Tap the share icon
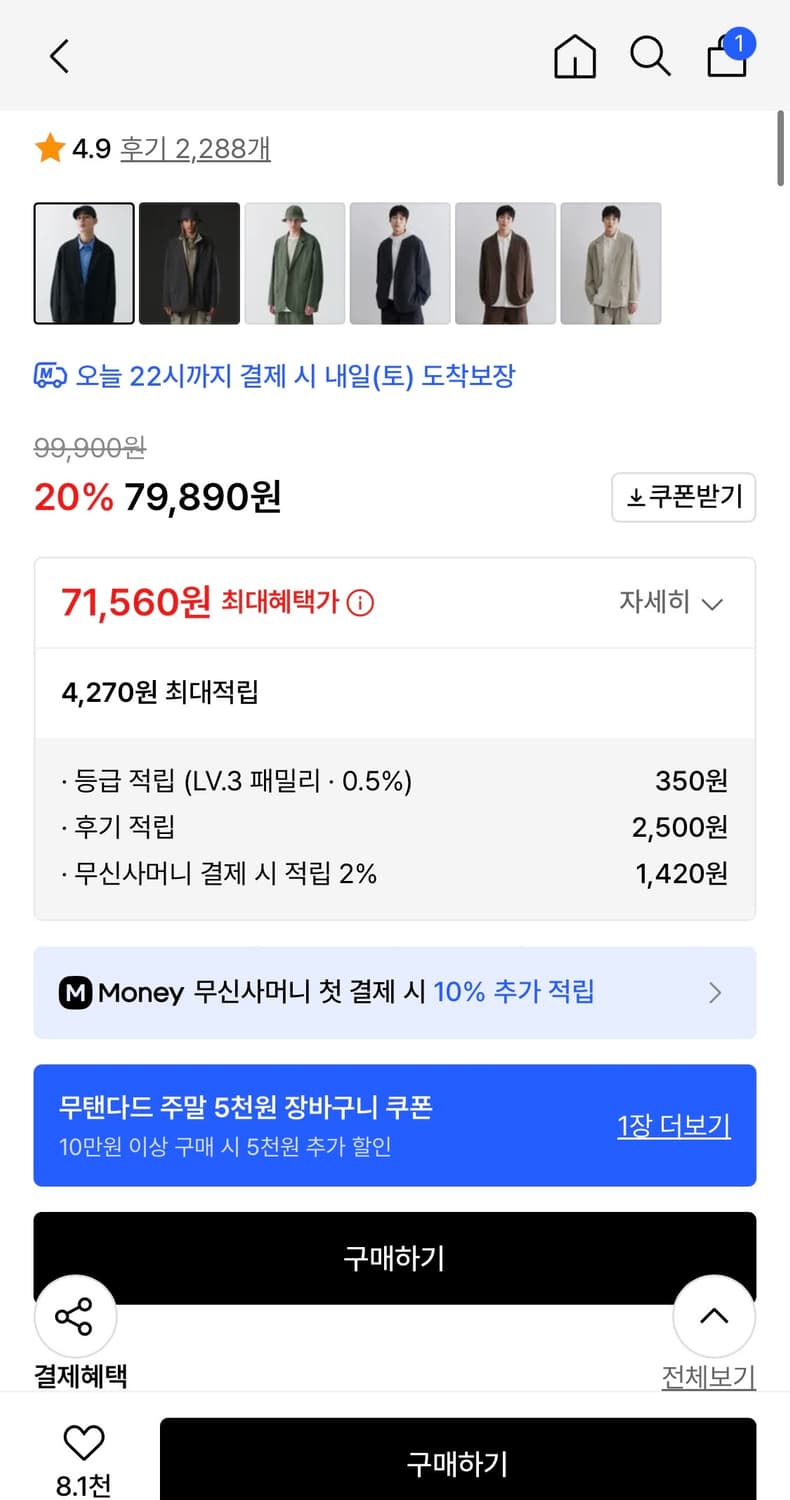This screenshot has width=790, height=1500. pyautogui.click(x=76, y=1316)
